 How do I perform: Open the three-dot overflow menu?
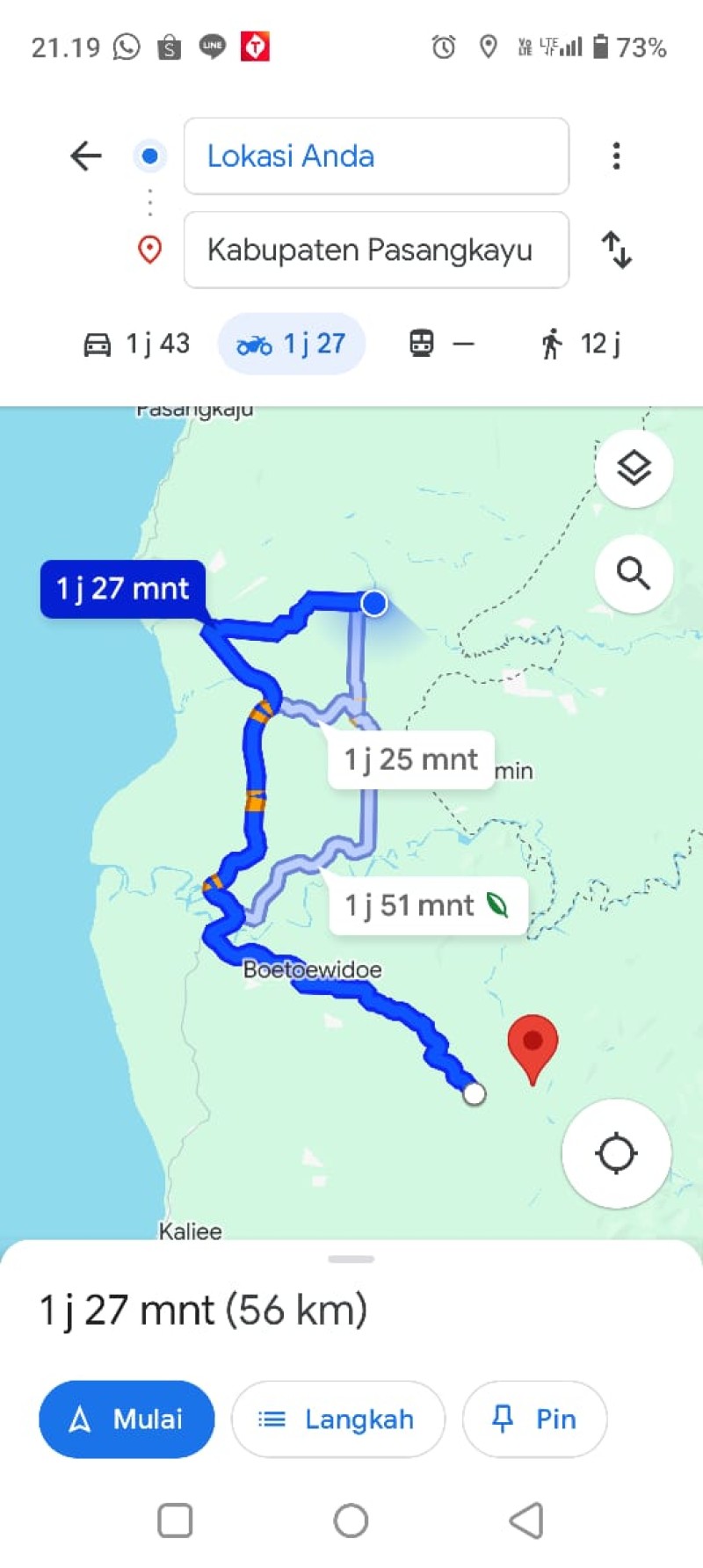point(616,156)
